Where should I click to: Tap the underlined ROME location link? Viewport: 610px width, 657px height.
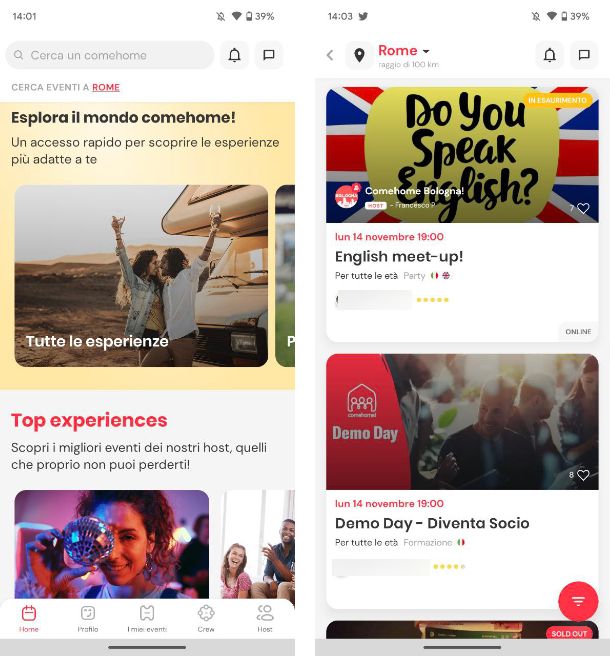pyautogui.click(x=106, y=88)
